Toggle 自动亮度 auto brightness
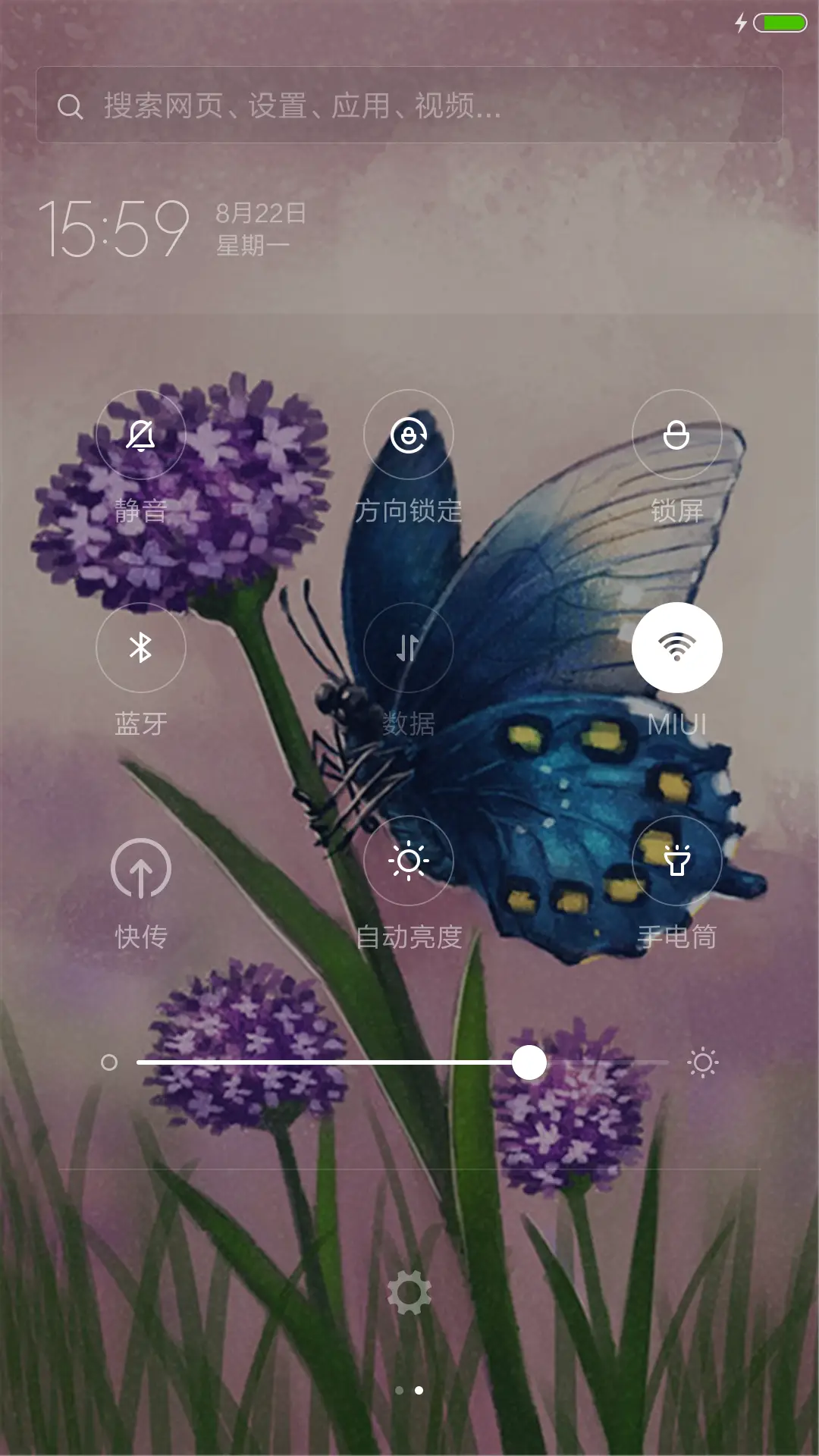 click(409, 861)
